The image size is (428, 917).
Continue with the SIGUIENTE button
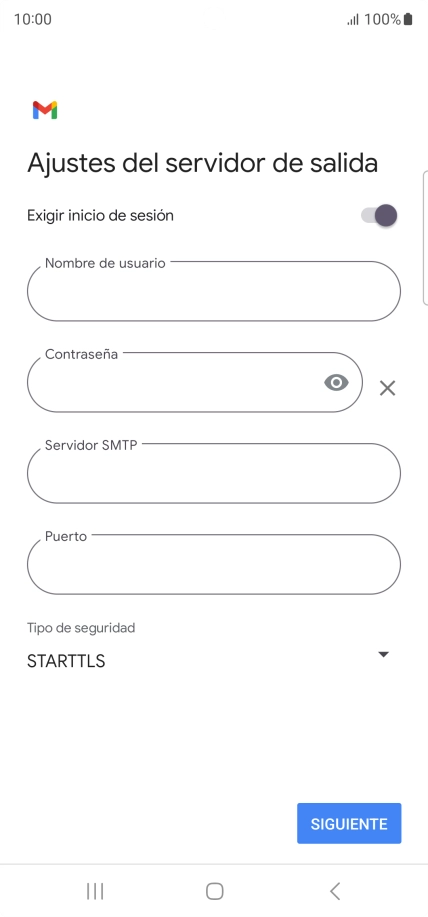pos(349,823)
